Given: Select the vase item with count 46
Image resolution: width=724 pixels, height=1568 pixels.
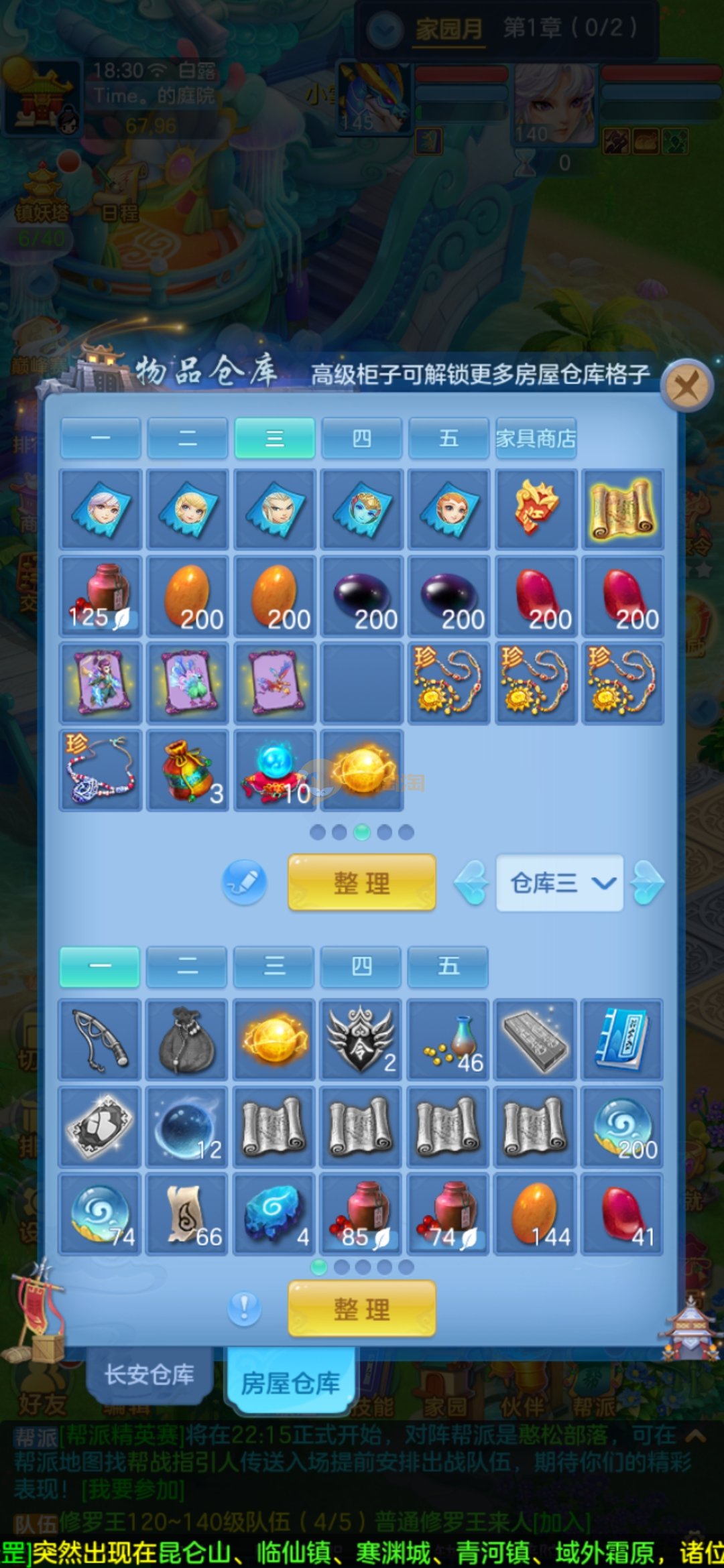Looking at the screenshot, I should point(448,1040).
